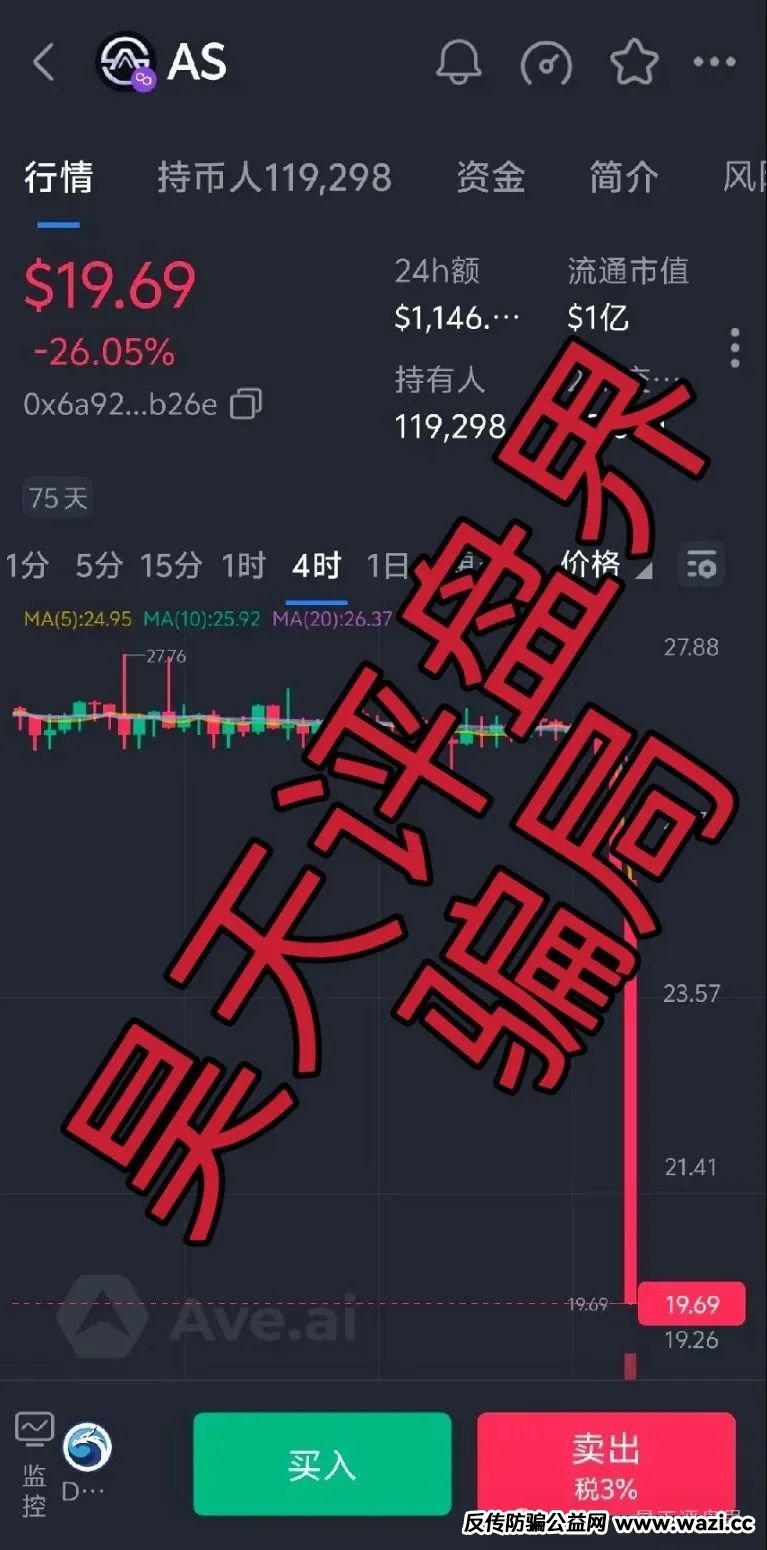Select the 1分 chart interval
This screenshot has height=1550, width=767.
tap(27, 566)
